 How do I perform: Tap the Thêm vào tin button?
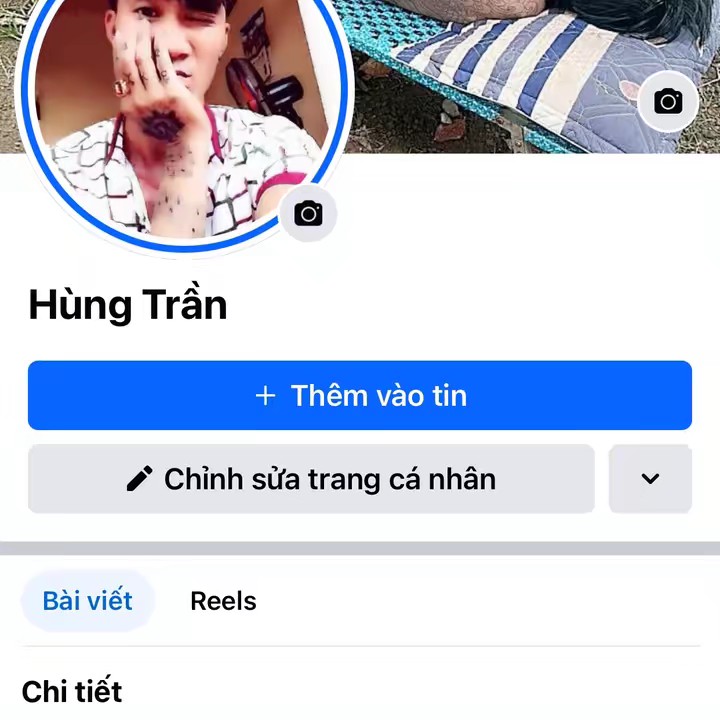pyautogui.click(x=360, y=396)
